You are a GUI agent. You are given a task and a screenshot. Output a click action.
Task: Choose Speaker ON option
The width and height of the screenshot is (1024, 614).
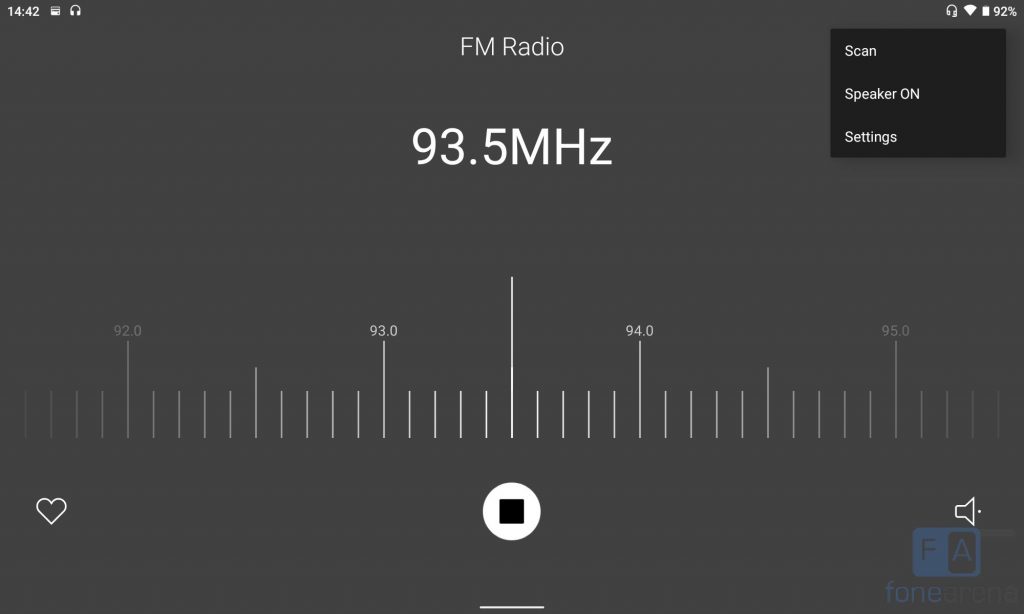tap(882, 94)
